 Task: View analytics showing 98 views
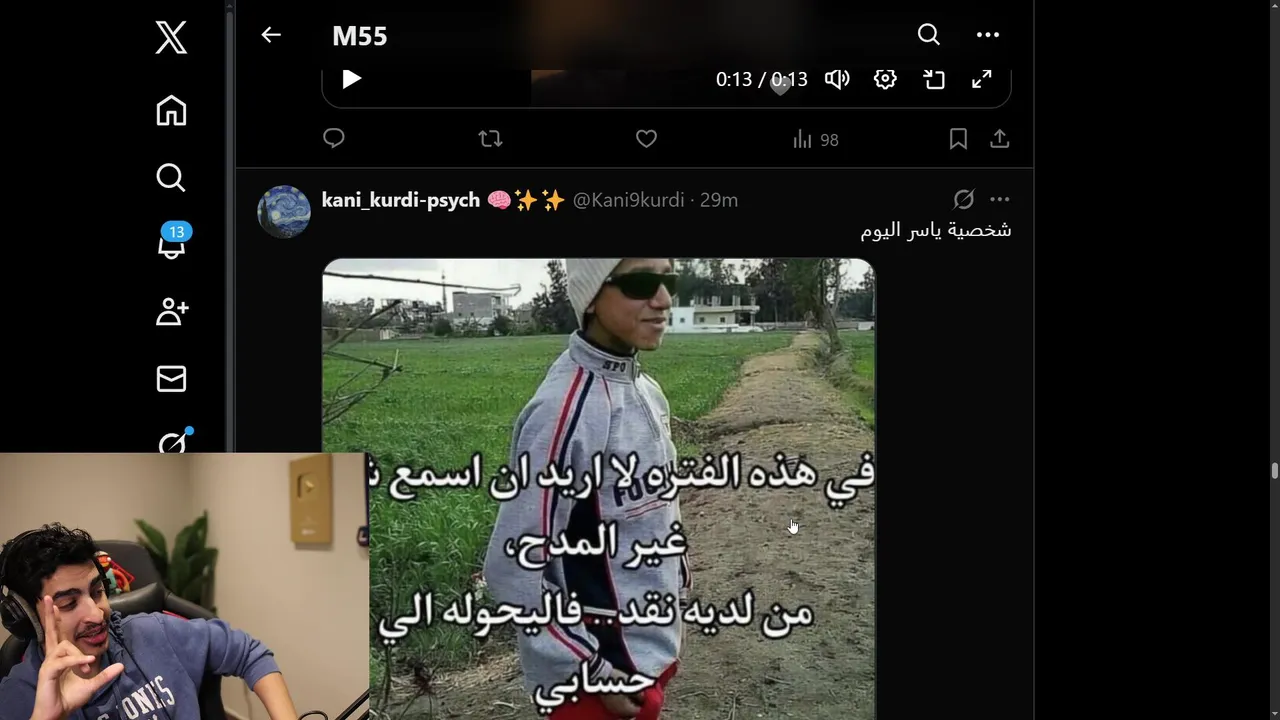click(815, 140)
